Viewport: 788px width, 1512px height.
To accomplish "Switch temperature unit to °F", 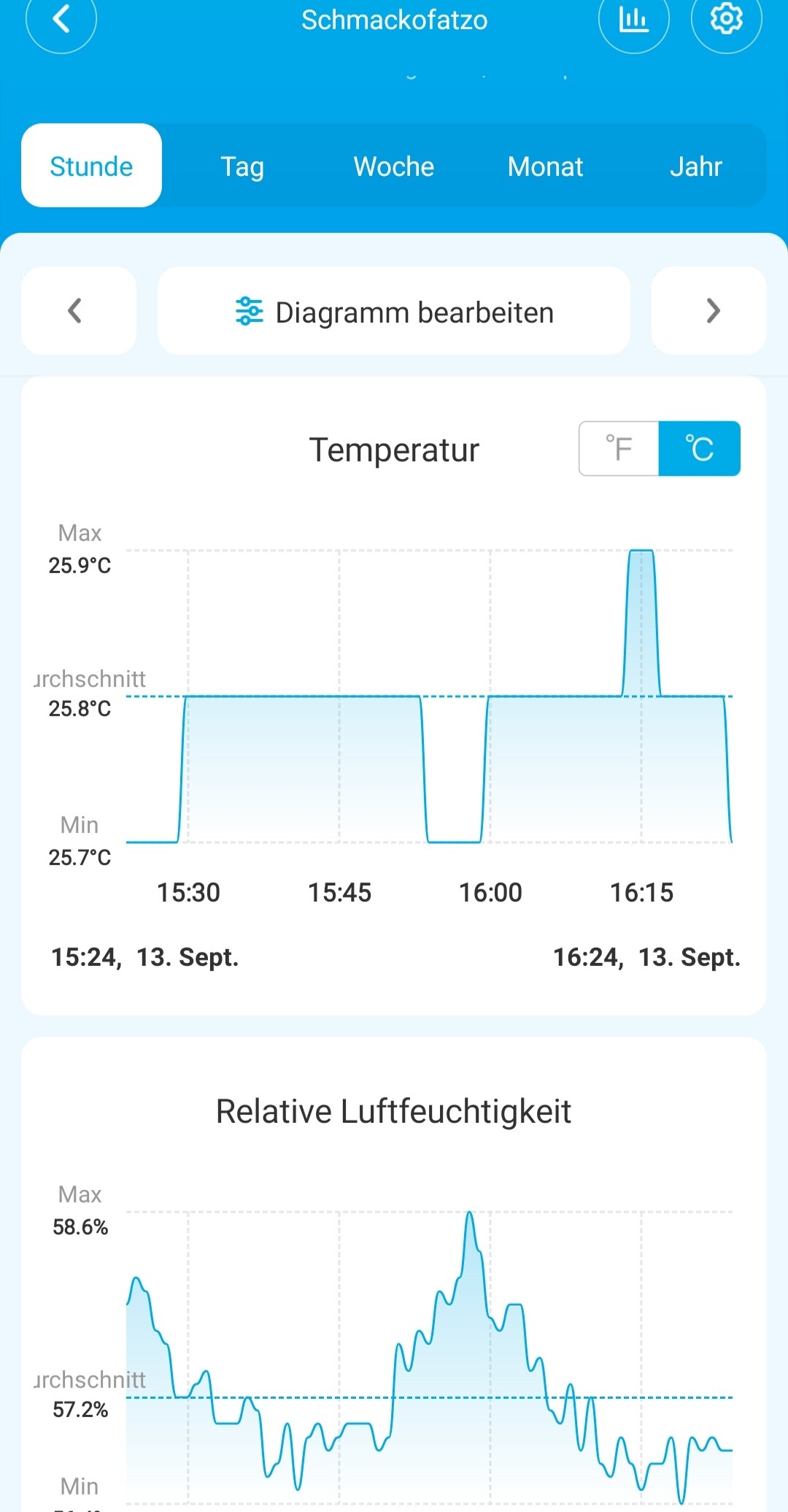I will pos(619,448).
